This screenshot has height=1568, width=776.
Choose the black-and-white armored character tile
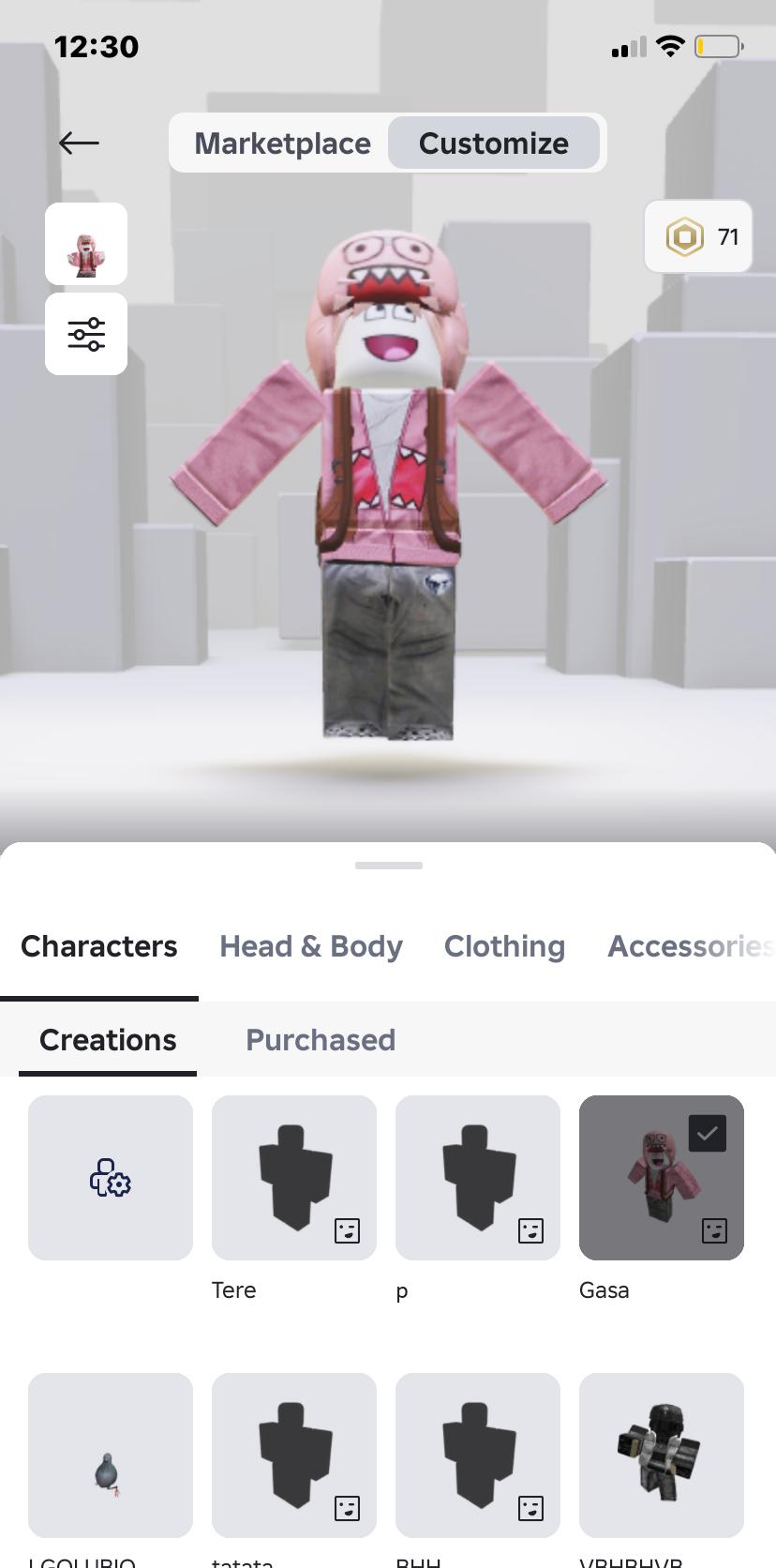[662, 1455]
